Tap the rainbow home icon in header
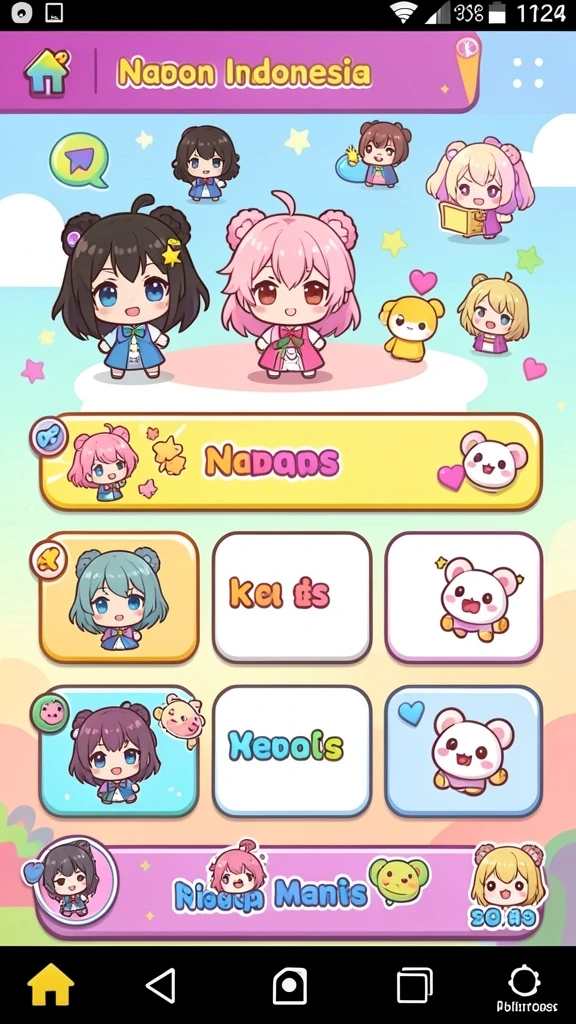 tap(47, 72)
